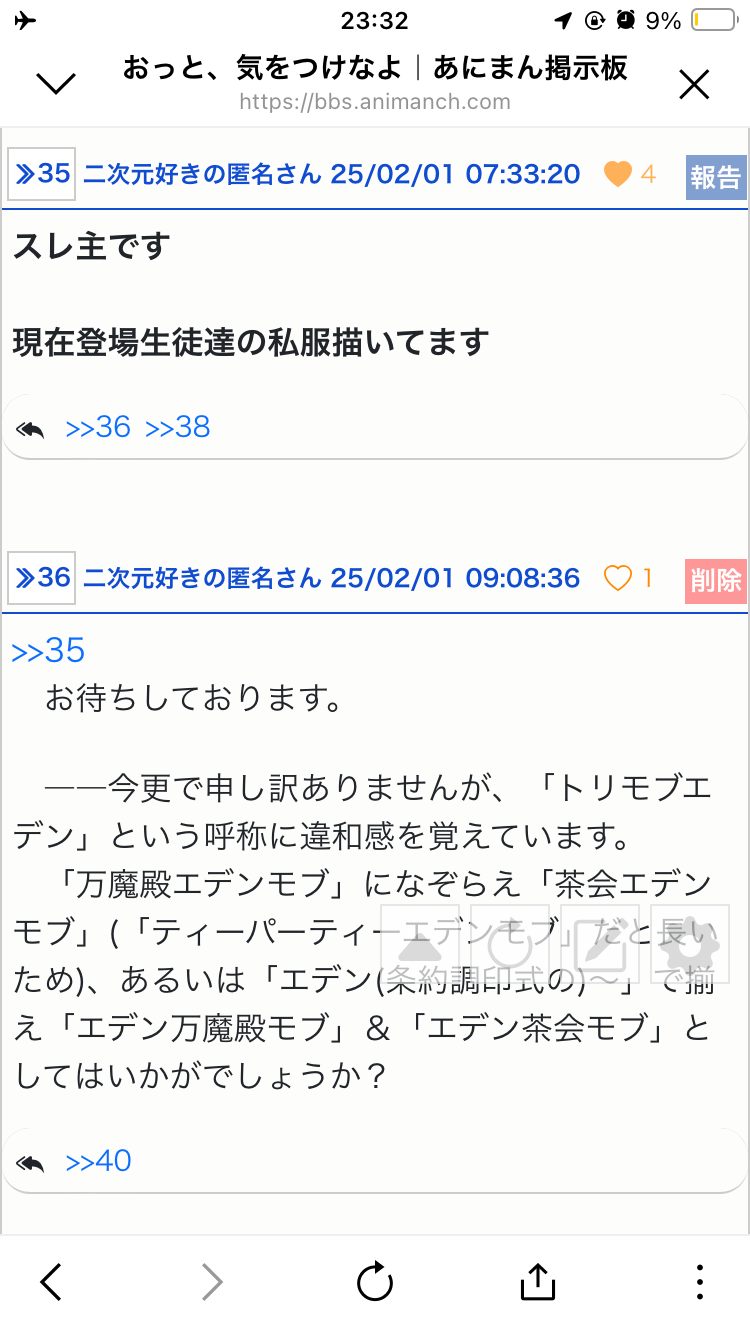Close the browser with the X
Viewport: 750px width, 1334px height.
(x=693, y=85)
